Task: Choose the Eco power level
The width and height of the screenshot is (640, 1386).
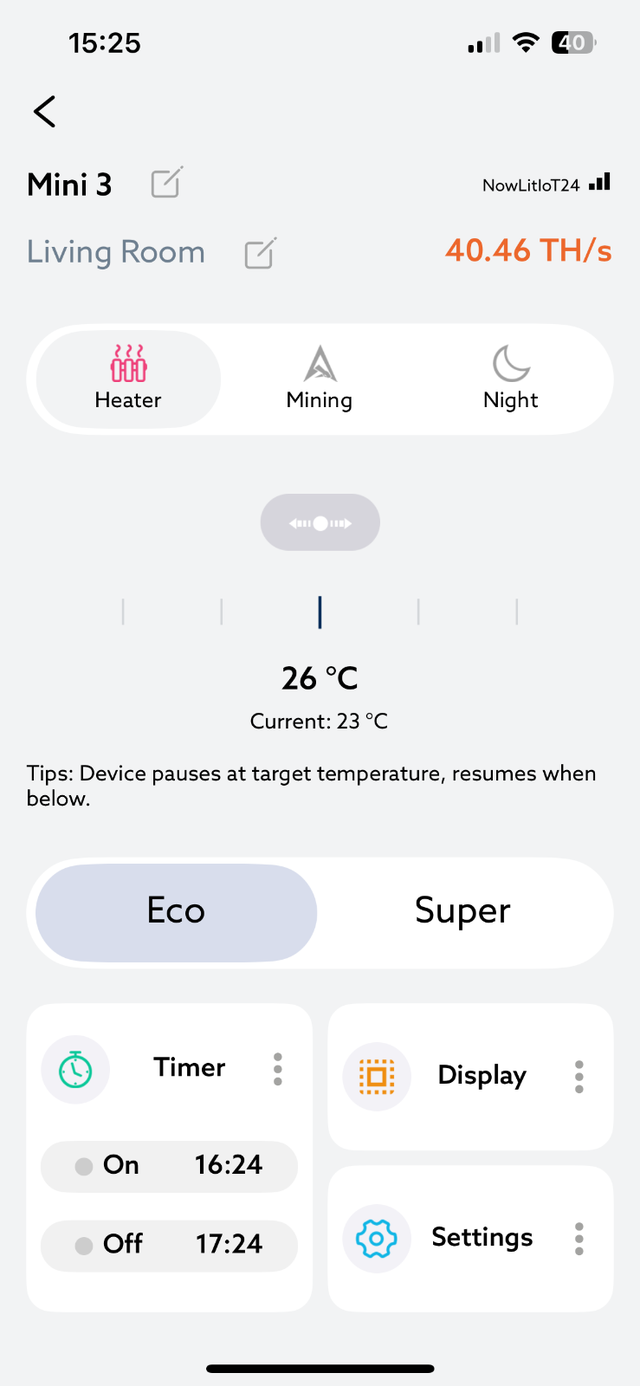Action: coord(176,911)
